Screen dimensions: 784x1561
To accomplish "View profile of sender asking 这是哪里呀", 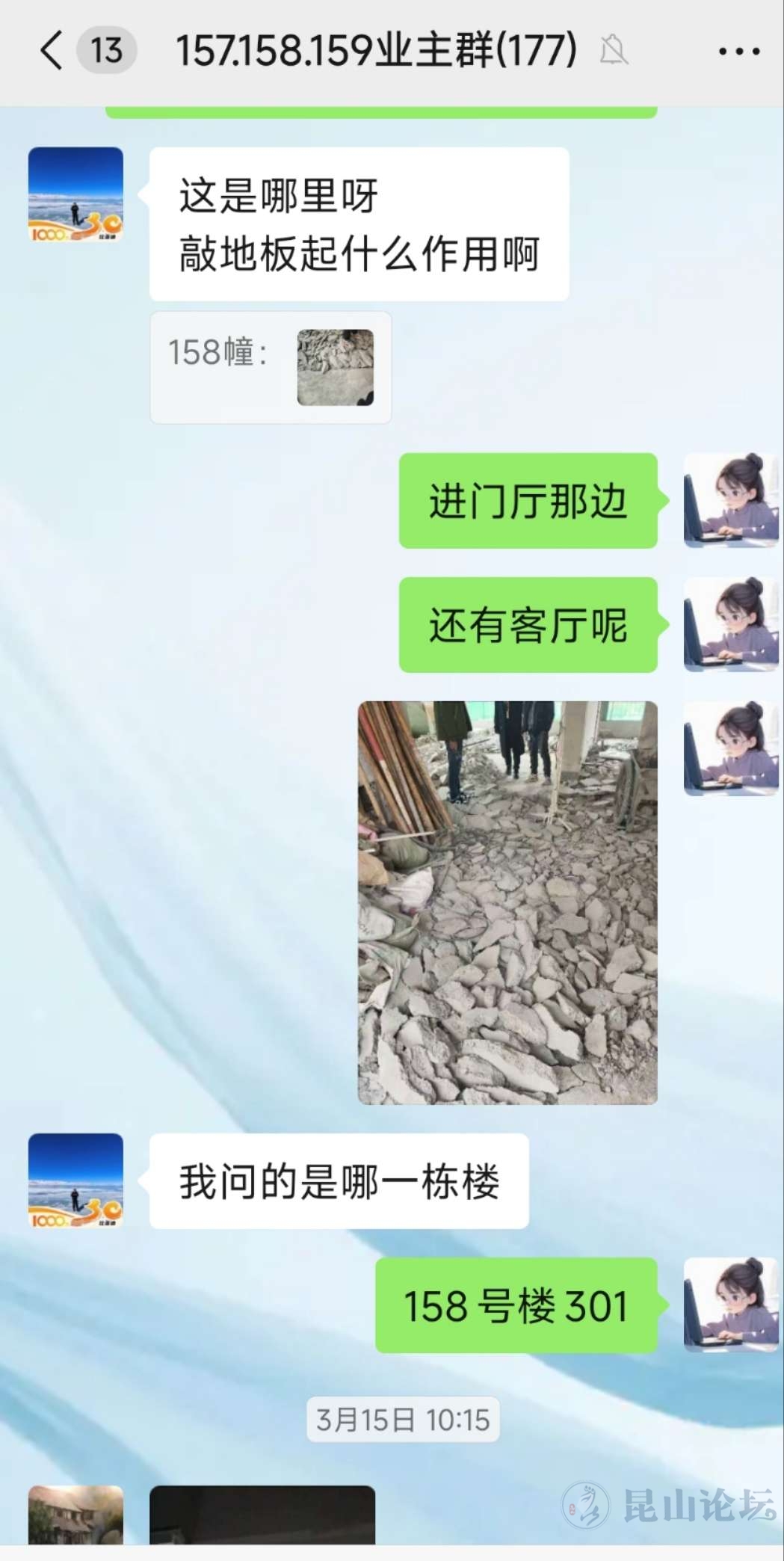I will coord(75,194).
